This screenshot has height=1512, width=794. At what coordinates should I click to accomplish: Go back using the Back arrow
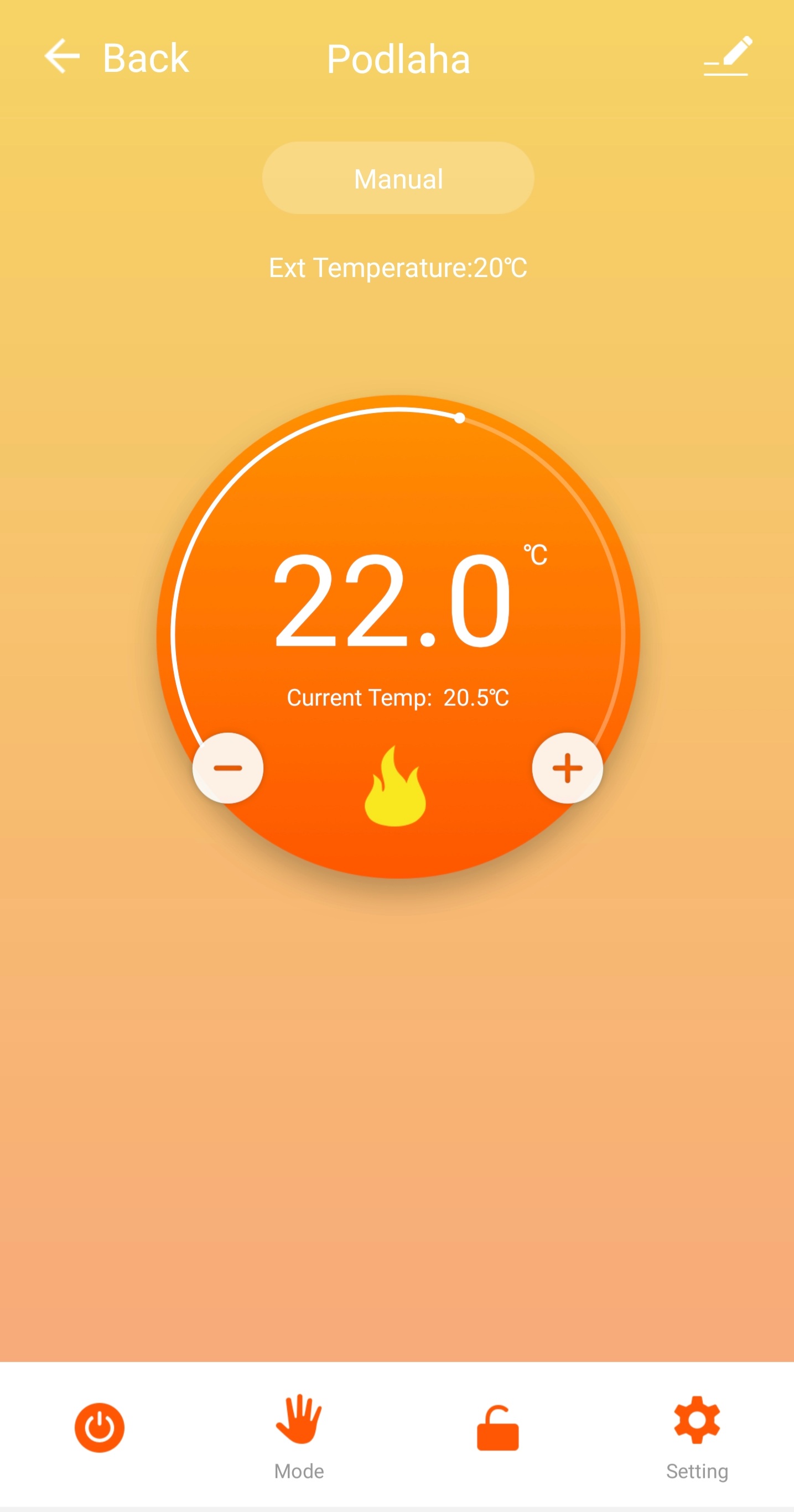point(63,57)
